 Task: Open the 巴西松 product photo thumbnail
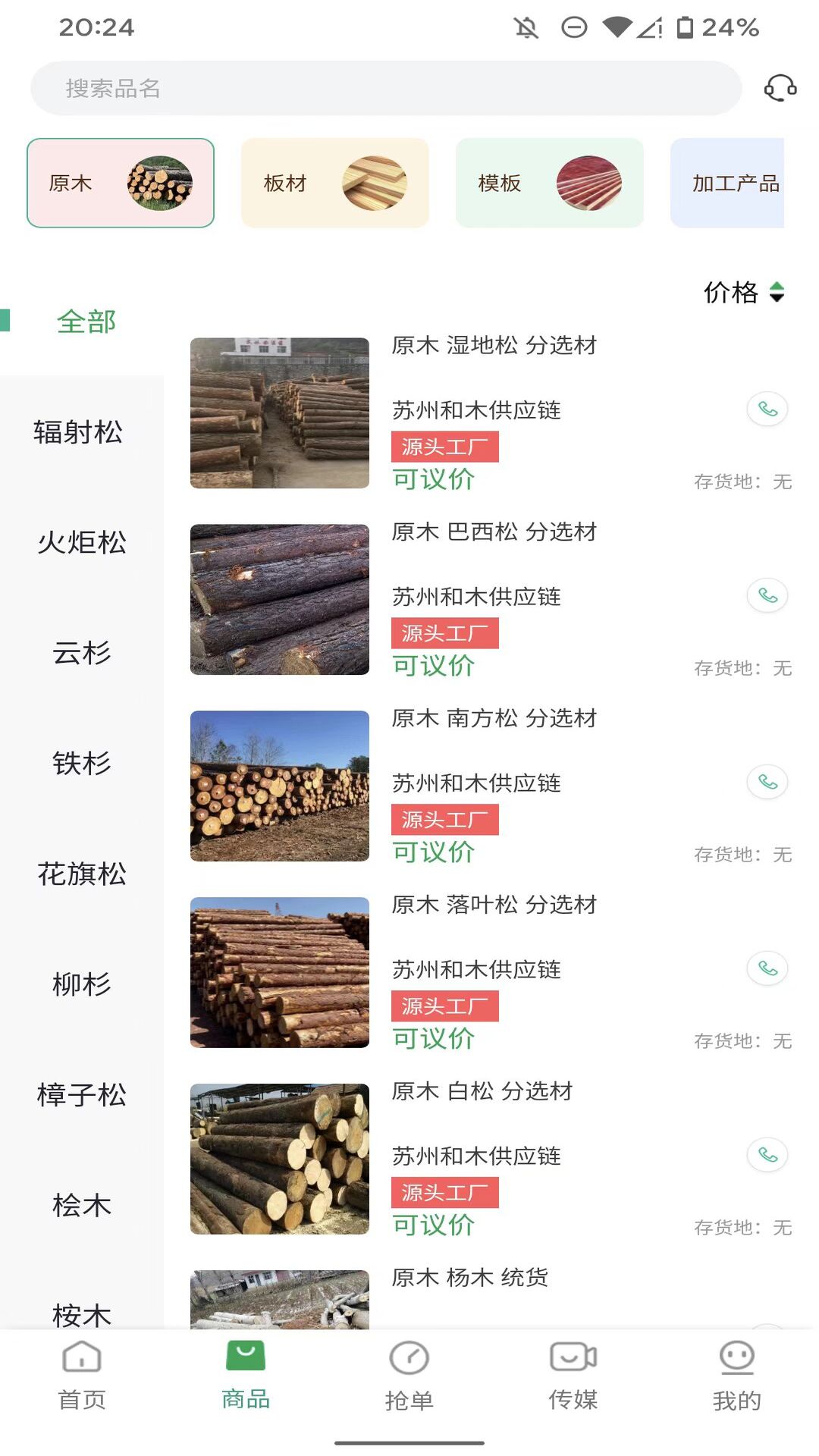[279, 599]
